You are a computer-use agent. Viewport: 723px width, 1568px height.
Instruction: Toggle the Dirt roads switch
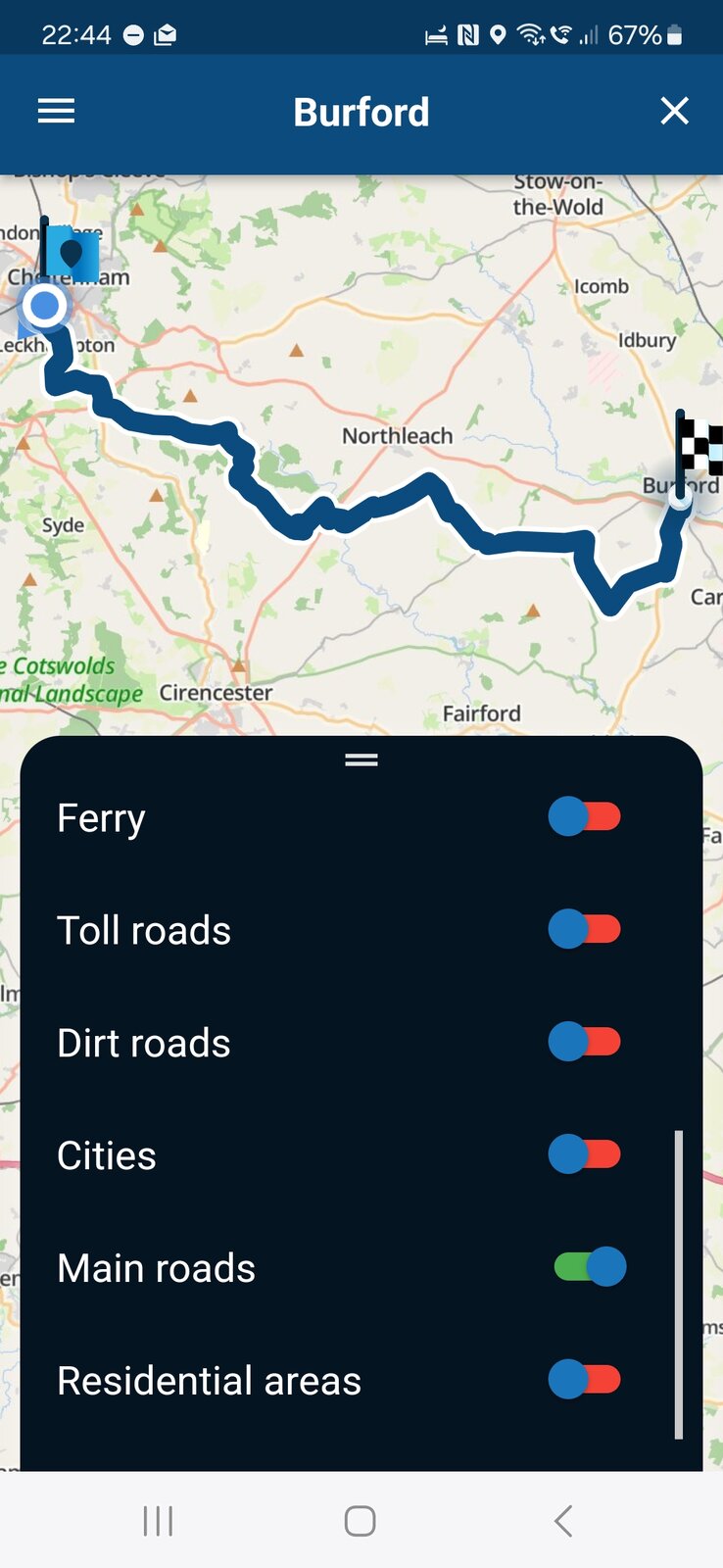[585, 1042]
